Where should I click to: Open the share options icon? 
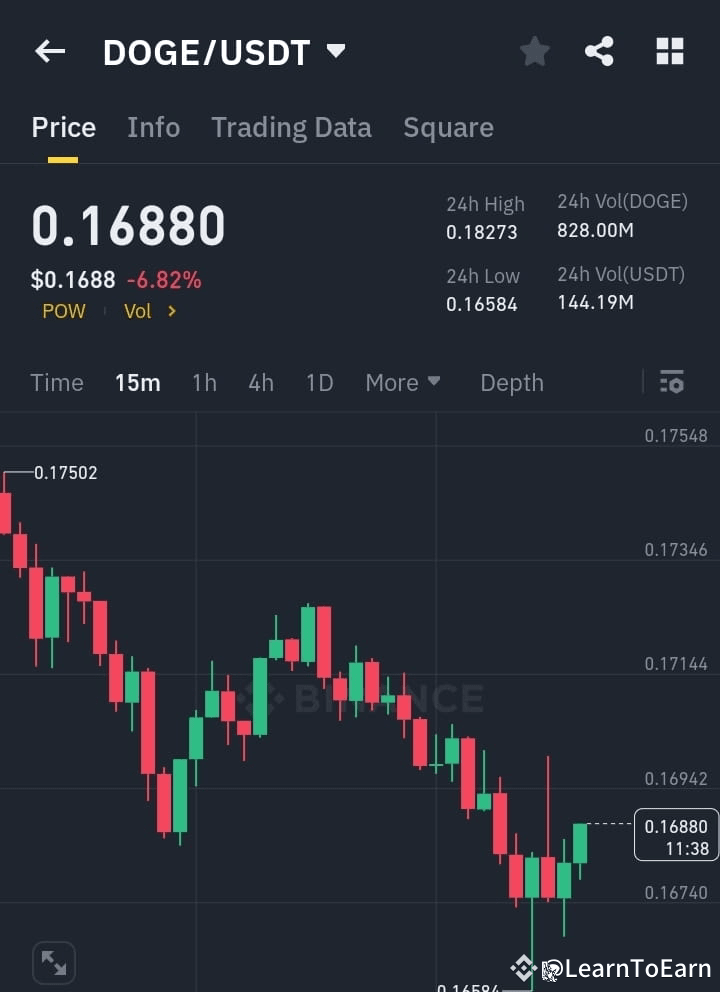click(599, 51)
